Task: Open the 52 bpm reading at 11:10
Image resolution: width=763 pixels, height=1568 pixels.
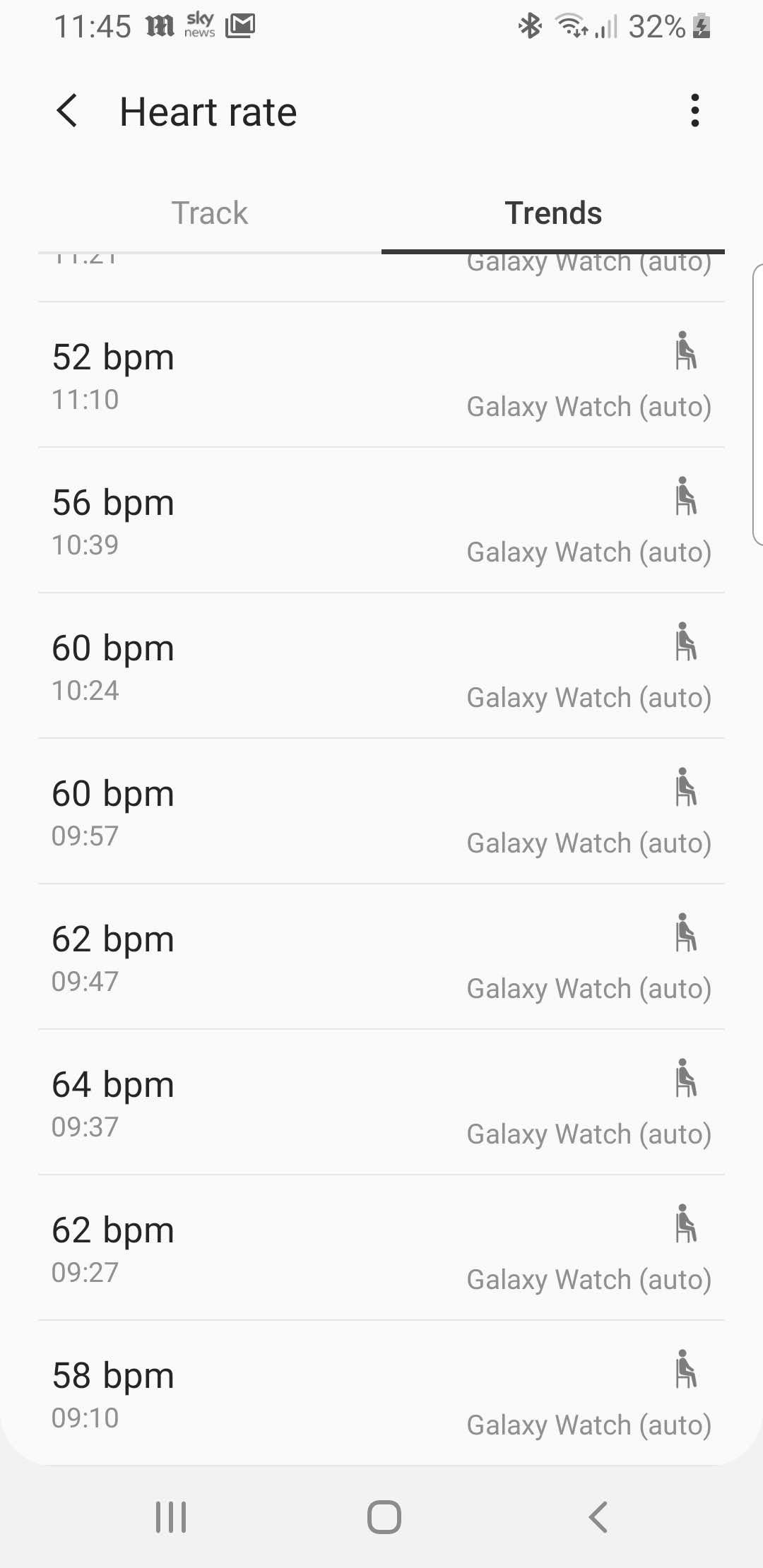Action: point(381,375)
